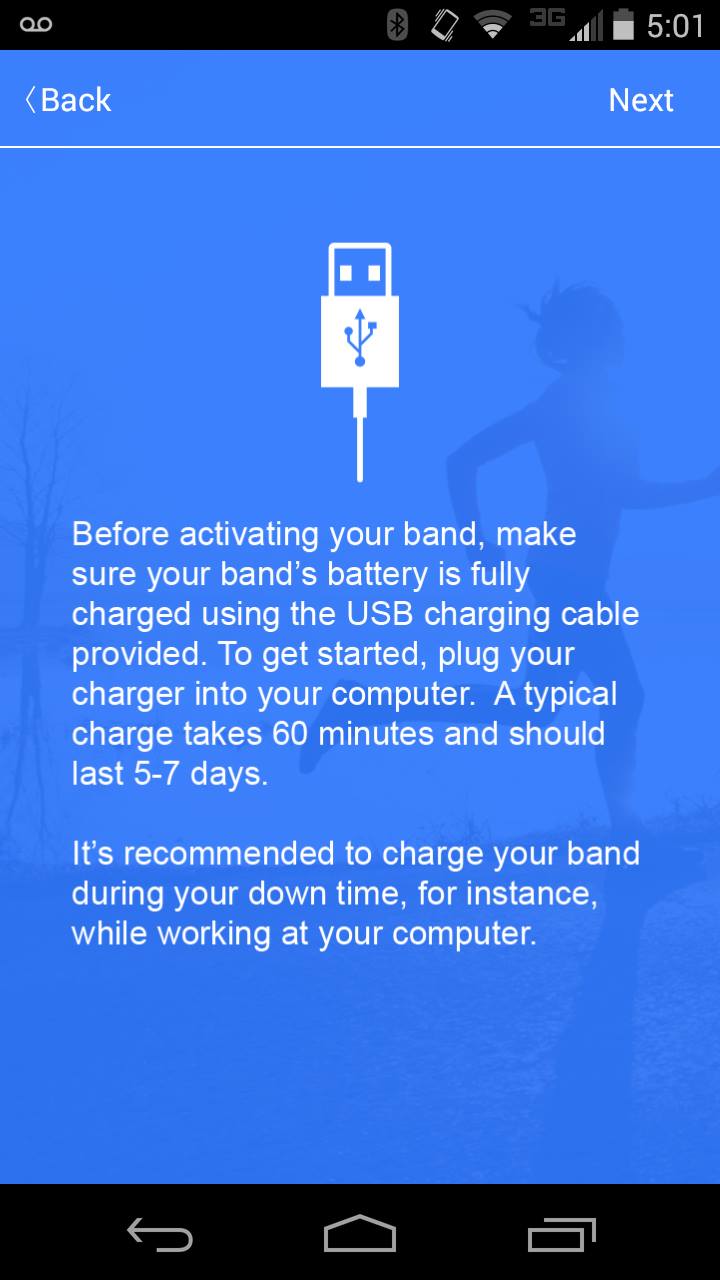Viewport: 720px width, 1280px height.
Task: Tap Next to continue band setup
Action: [x=641, y=100]
